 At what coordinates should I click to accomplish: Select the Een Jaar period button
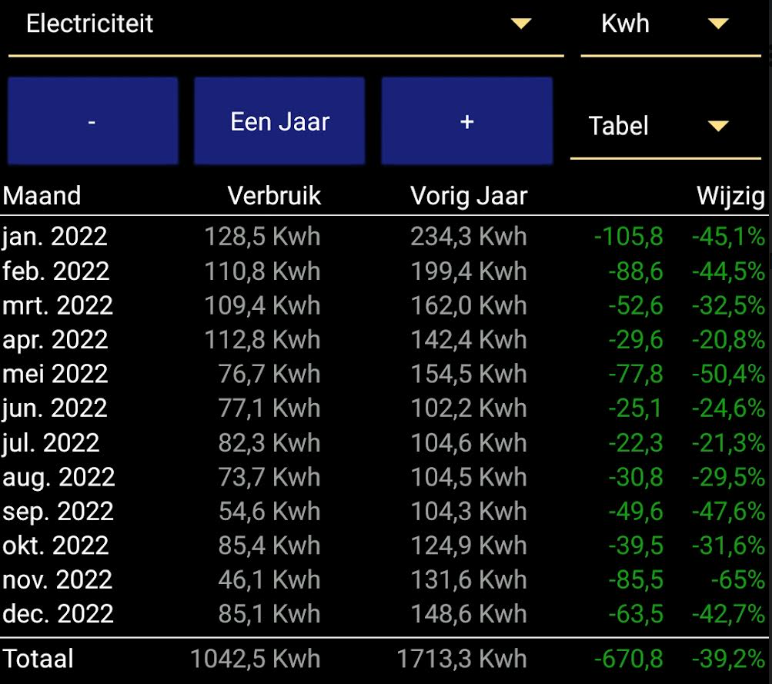279,121
